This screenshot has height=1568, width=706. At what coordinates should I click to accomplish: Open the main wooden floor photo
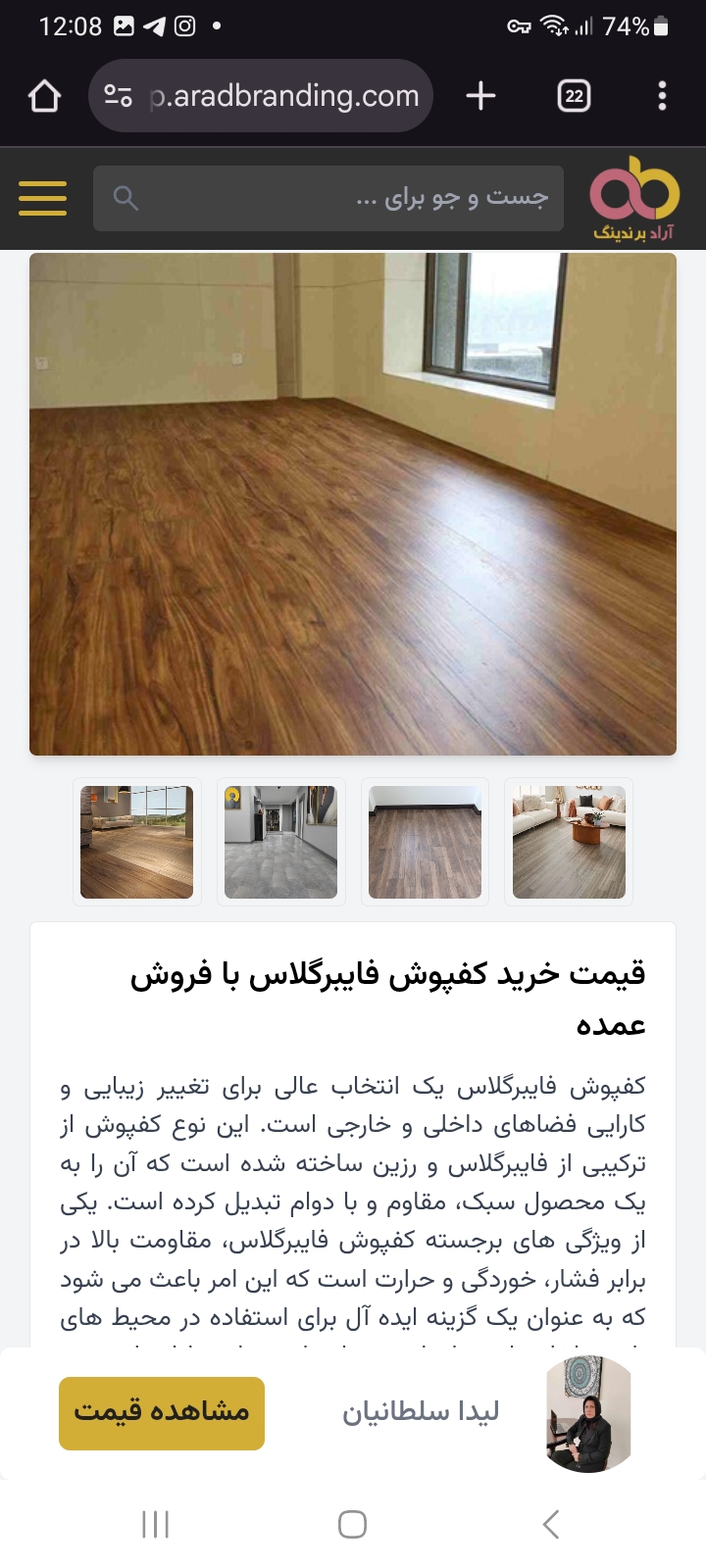click(353, 504)
